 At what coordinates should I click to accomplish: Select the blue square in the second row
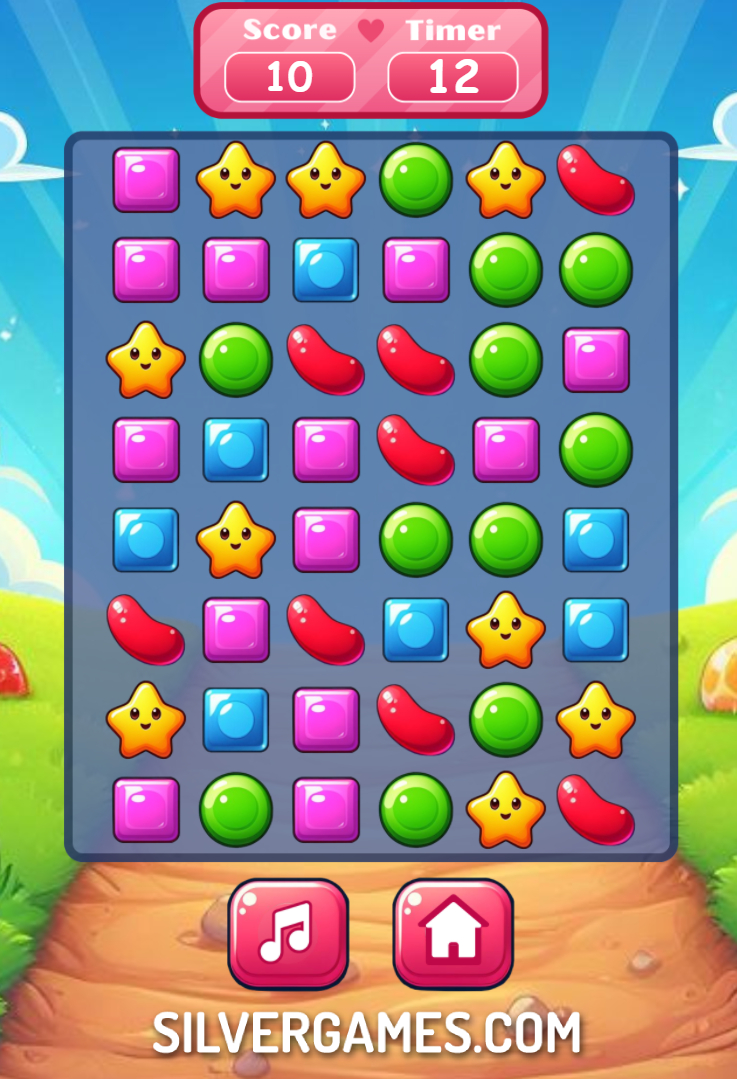tap(326, 270)
